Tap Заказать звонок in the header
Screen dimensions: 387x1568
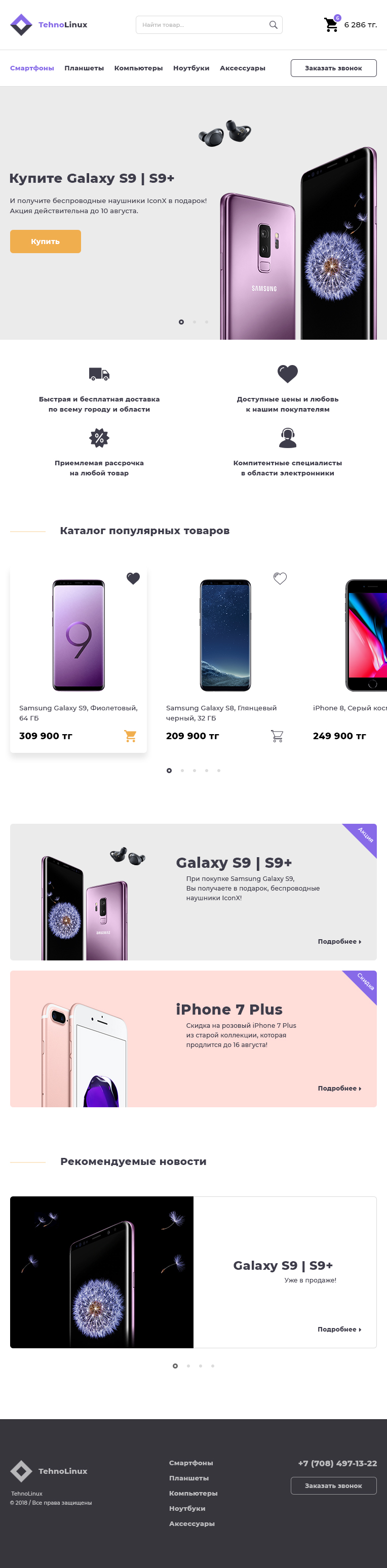tap(333, 68)
